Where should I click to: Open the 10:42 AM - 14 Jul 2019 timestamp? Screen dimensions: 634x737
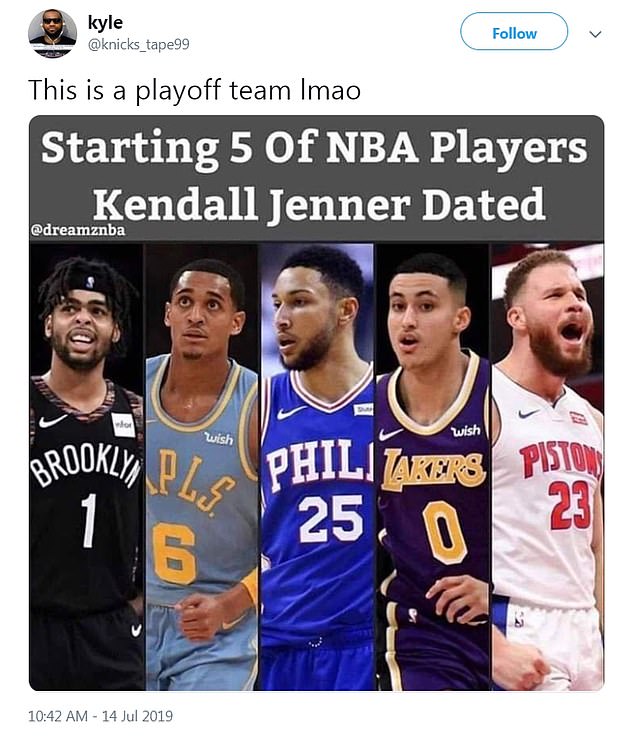(x=101, y=716)
